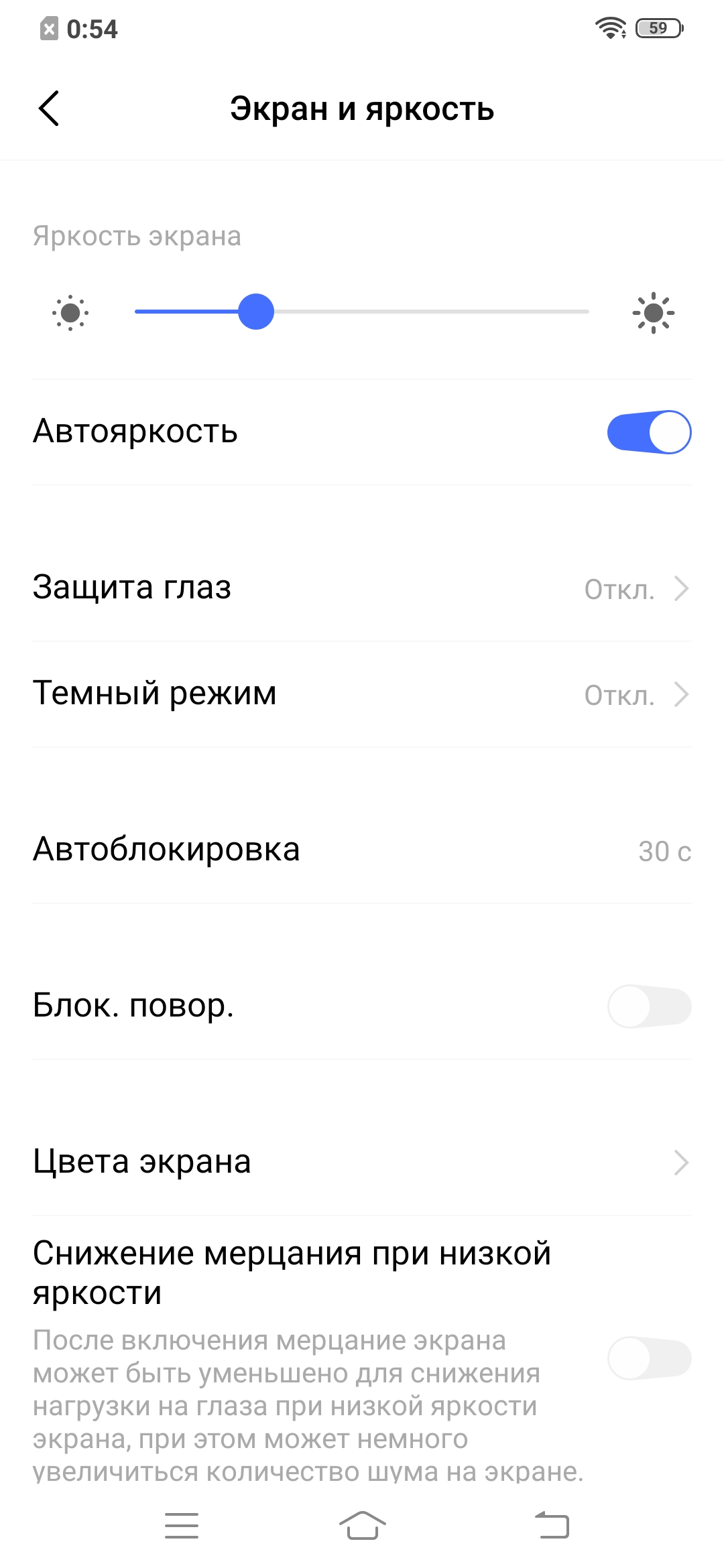Disable the Автояркость switch

[x=649, y=432]
